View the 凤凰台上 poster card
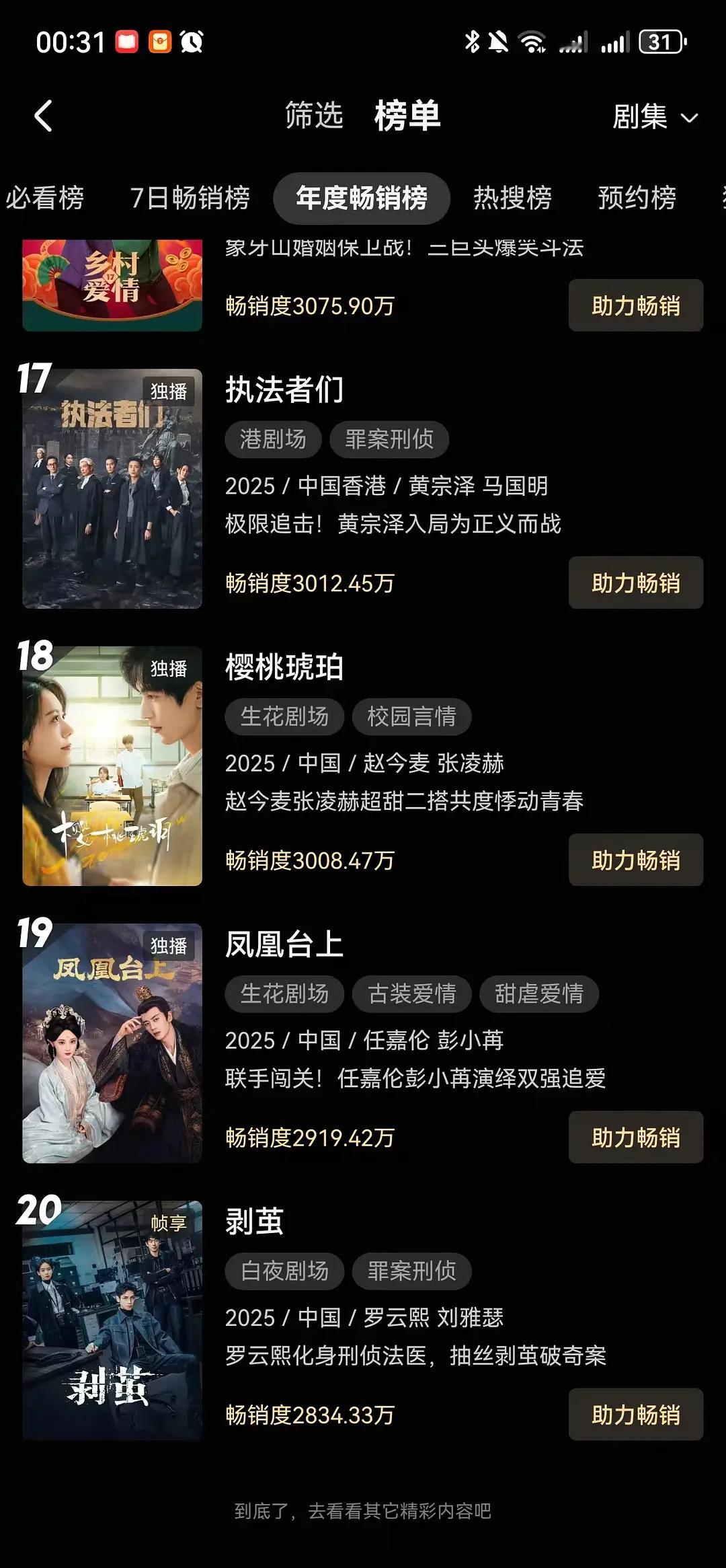This screenshot has width=726, height=1568. point(112,1043)
